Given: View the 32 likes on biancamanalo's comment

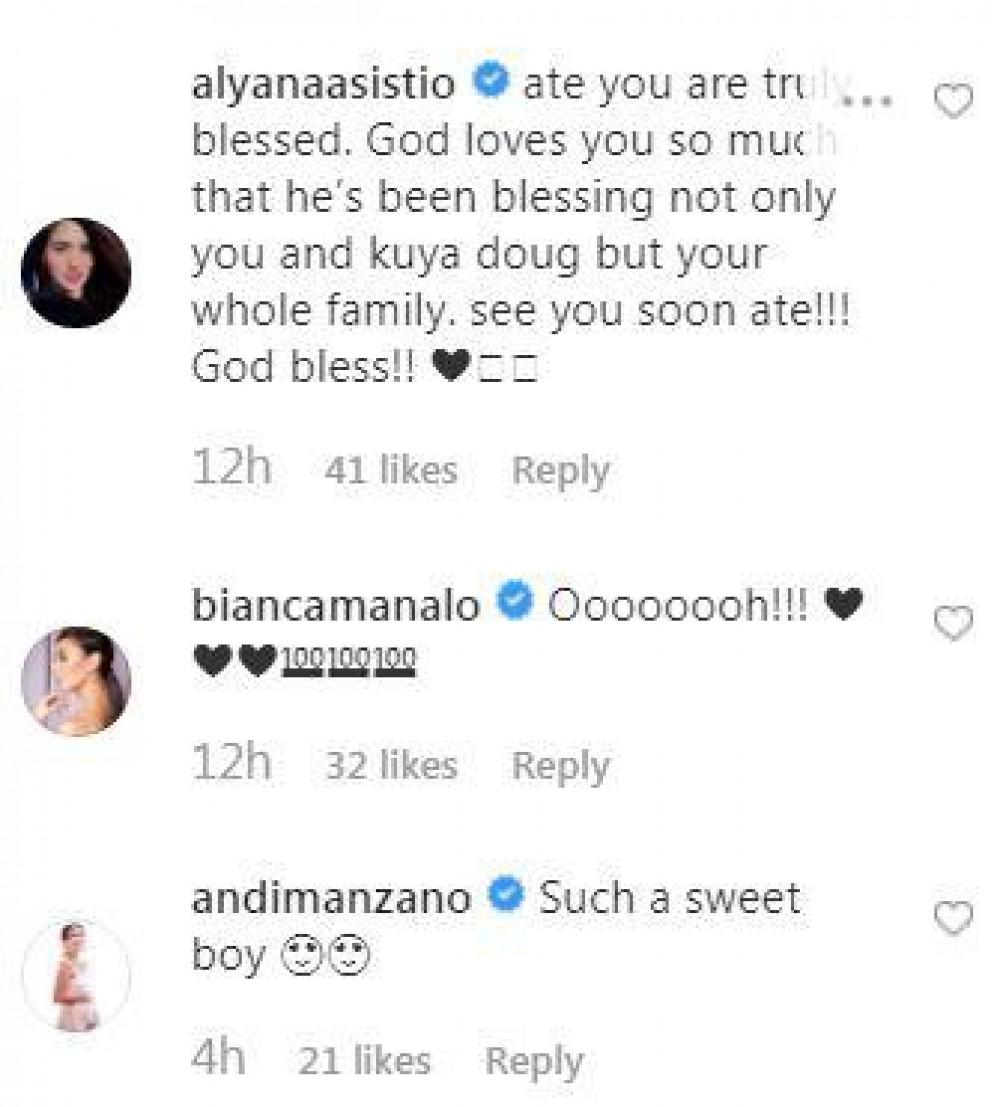Looking at the screenshot, I should (x=390, y=766).
